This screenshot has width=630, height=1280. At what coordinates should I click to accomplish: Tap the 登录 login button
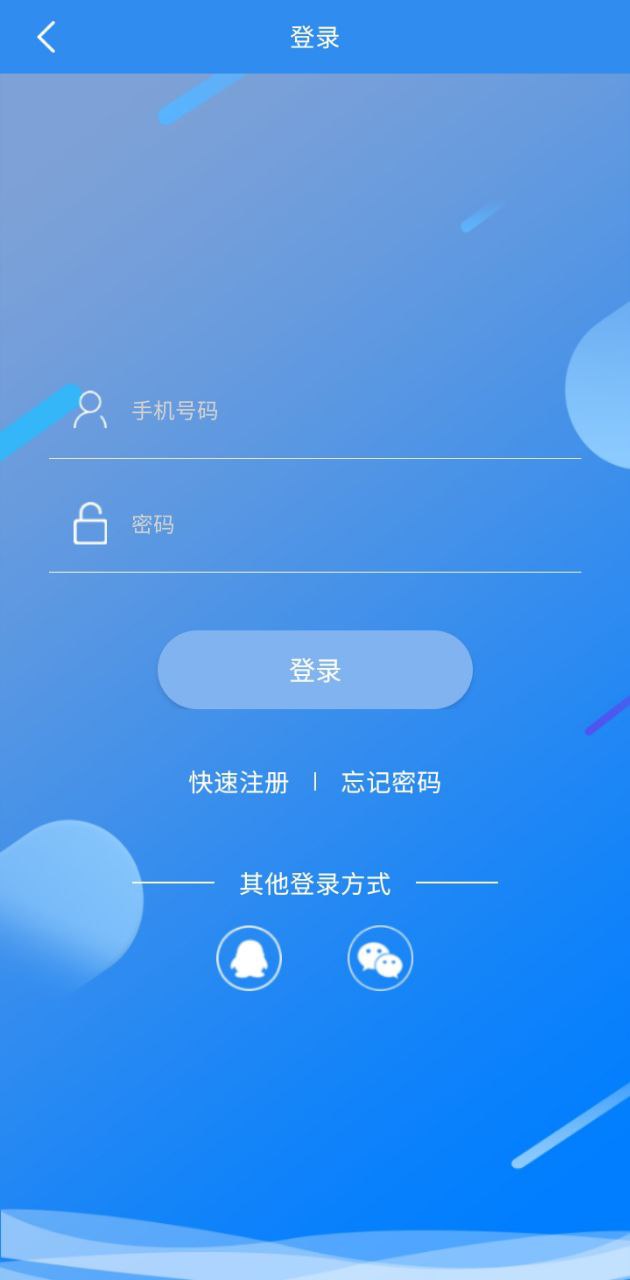coord(315,670)
